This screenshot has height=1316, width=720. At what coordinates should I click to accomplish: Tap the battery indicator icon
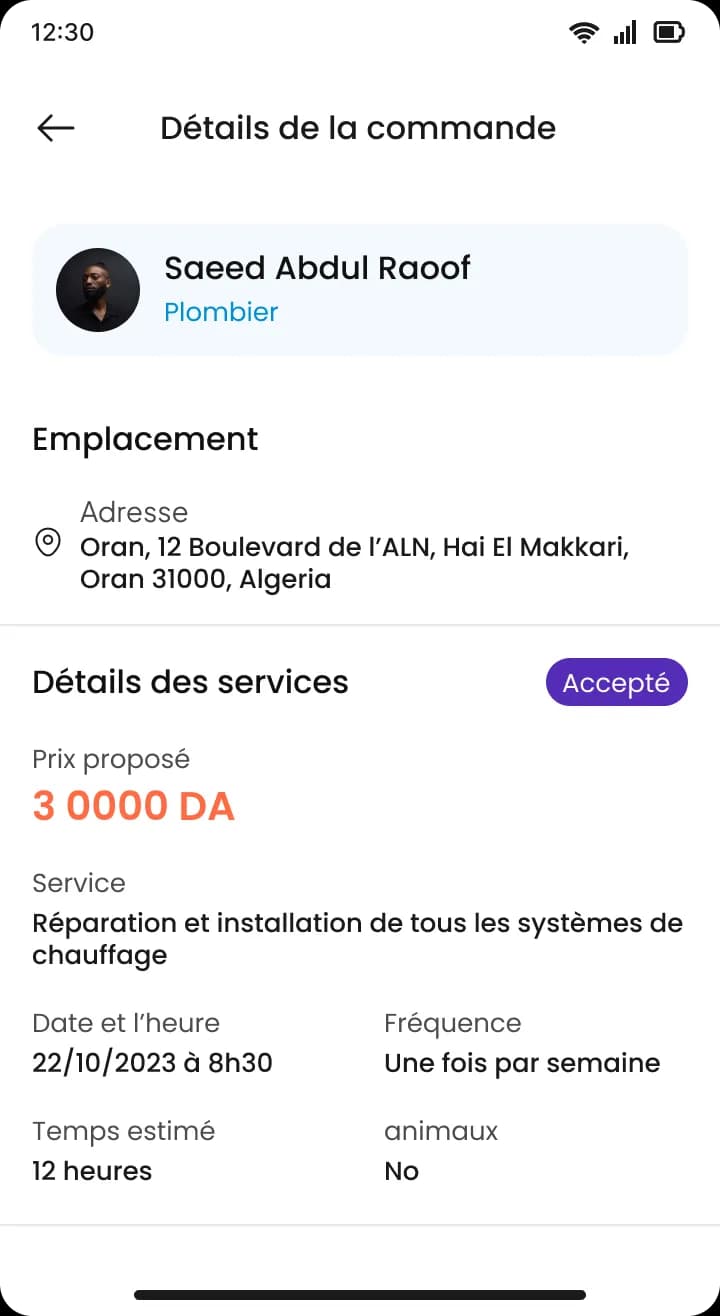point(666,32)
